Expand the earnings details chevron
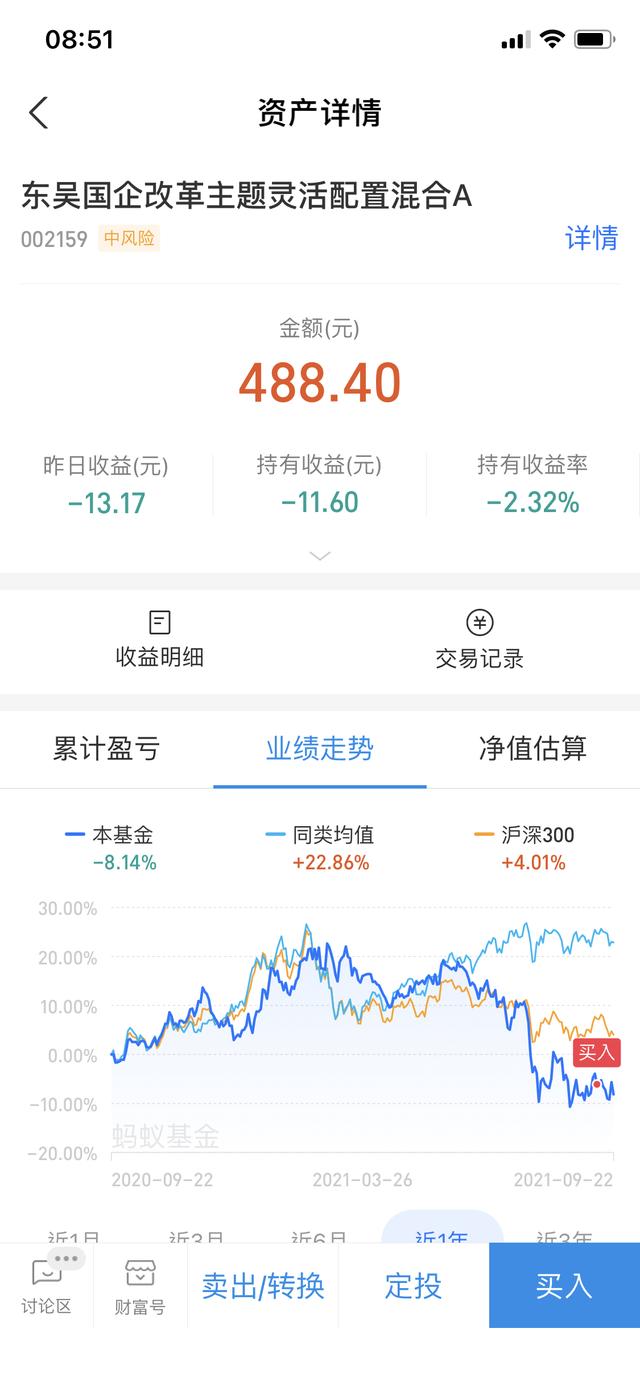Image resolution: width=640 pixels, height=1386 pixels. pyautogui.click(x=320, y=555)
